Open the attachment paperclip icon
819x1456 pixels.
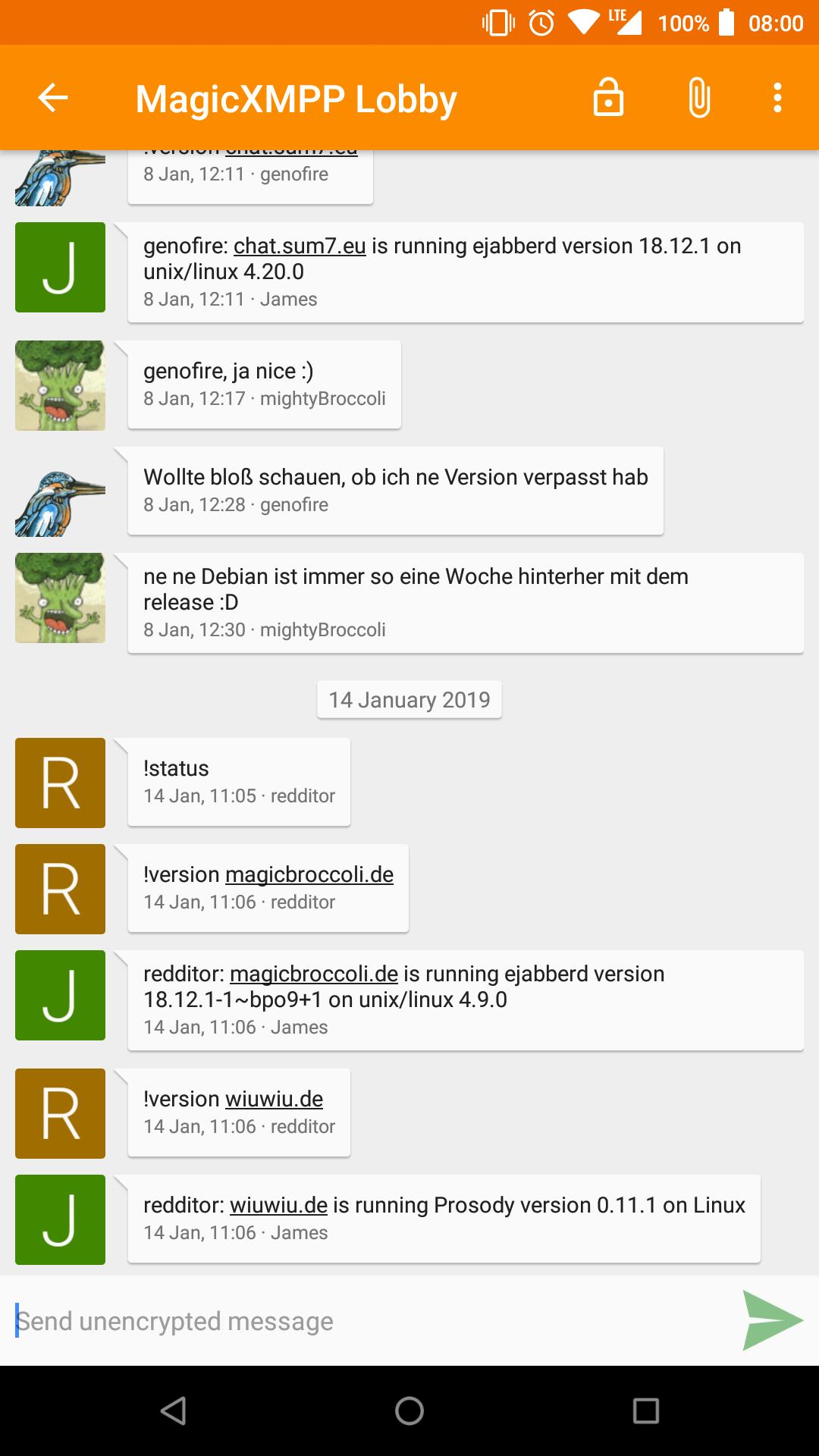pos(697,97)
